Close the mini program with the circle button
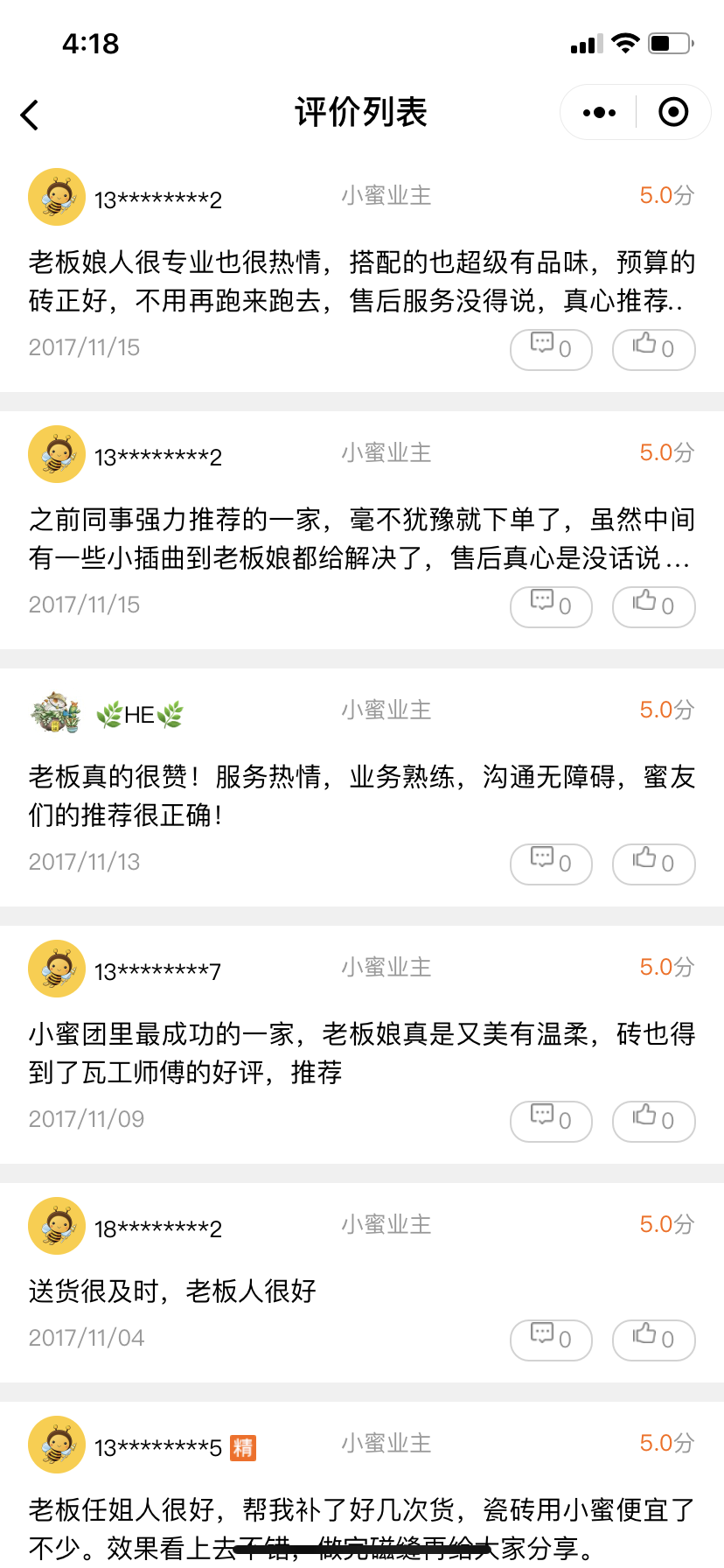This screenshot has width=724, height=1568. [x=673, y=113]
